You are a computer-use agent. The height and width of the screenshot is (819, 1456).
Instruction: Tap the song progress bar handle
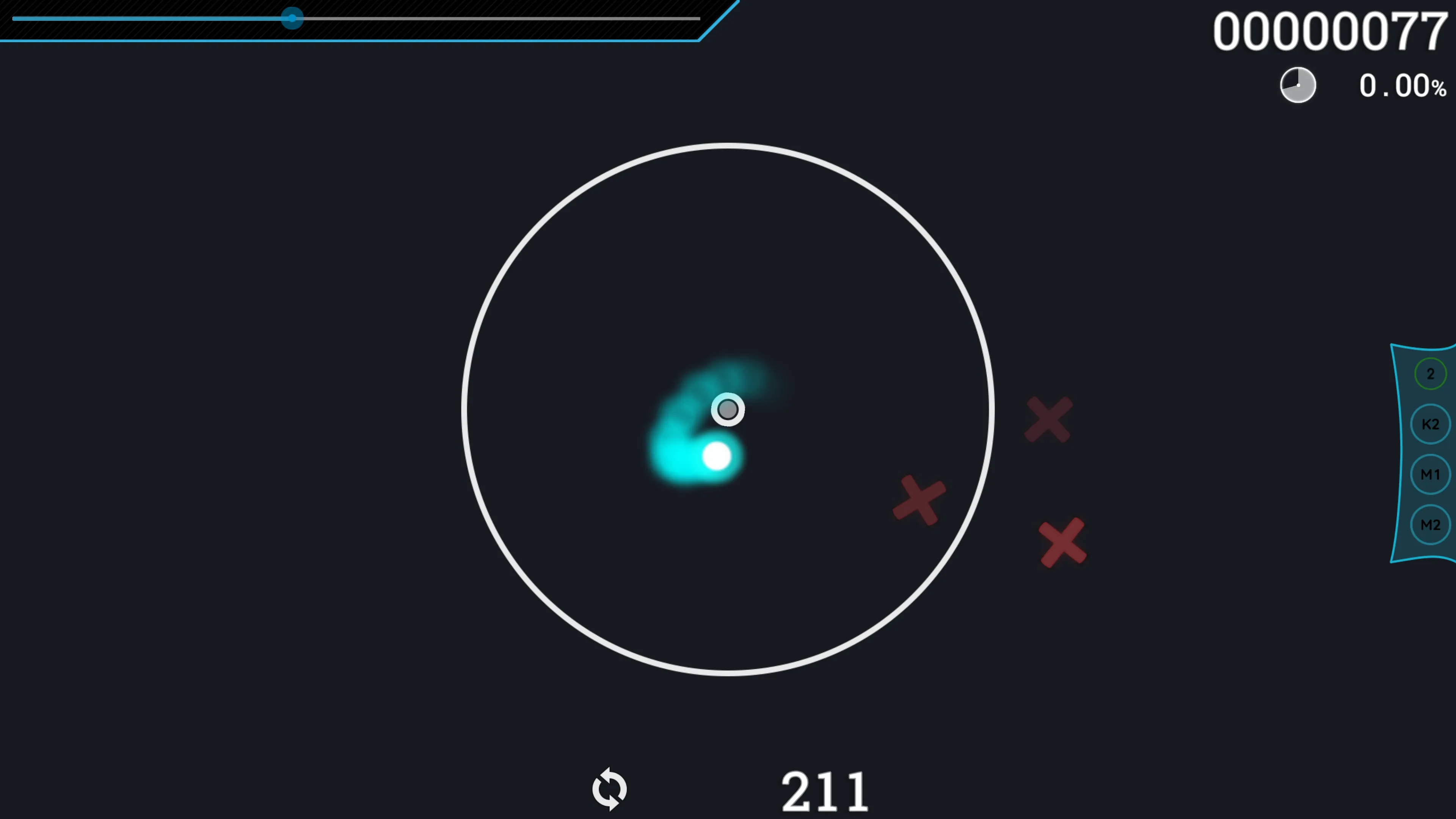click(292, 19)
